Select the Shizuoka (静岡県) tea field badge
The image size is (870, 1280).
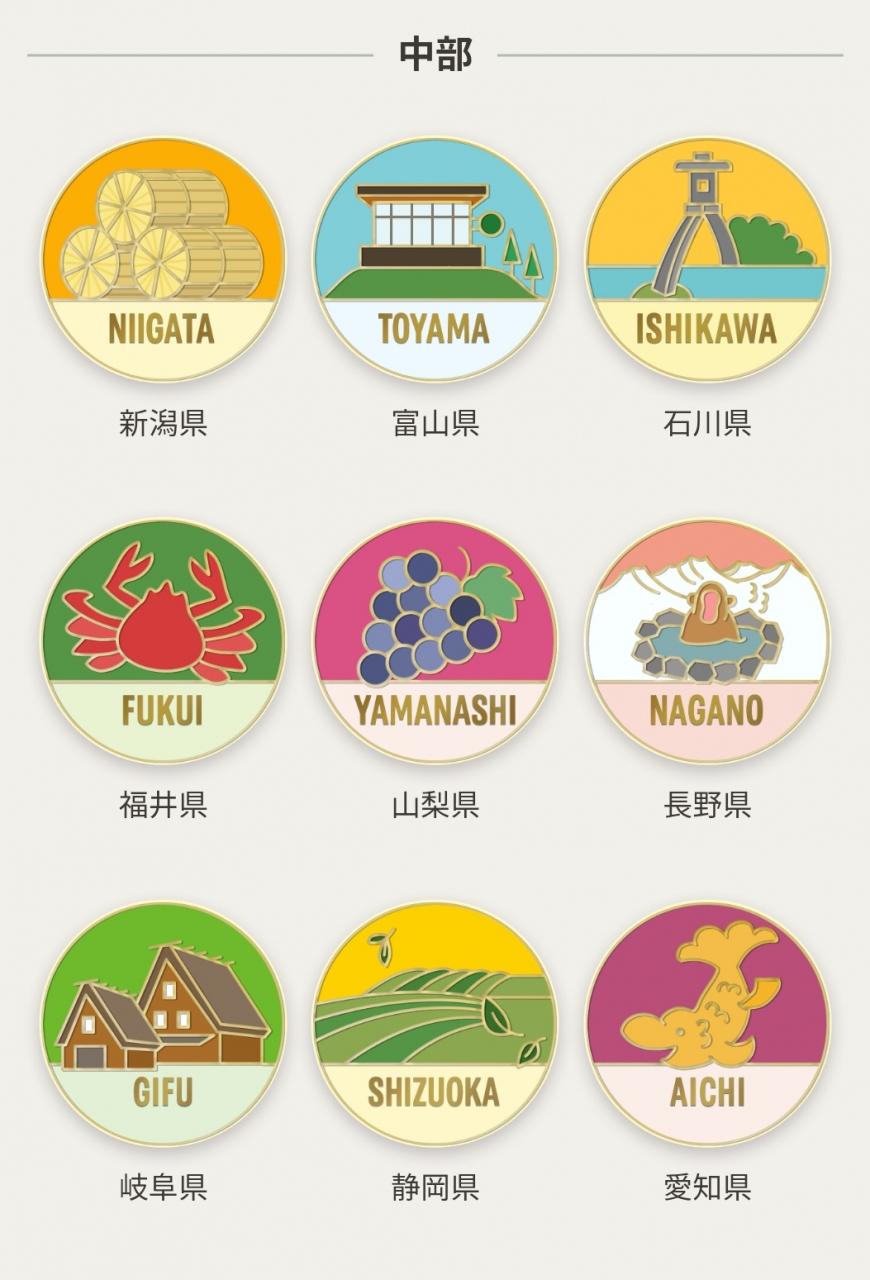click(435, 1024)
